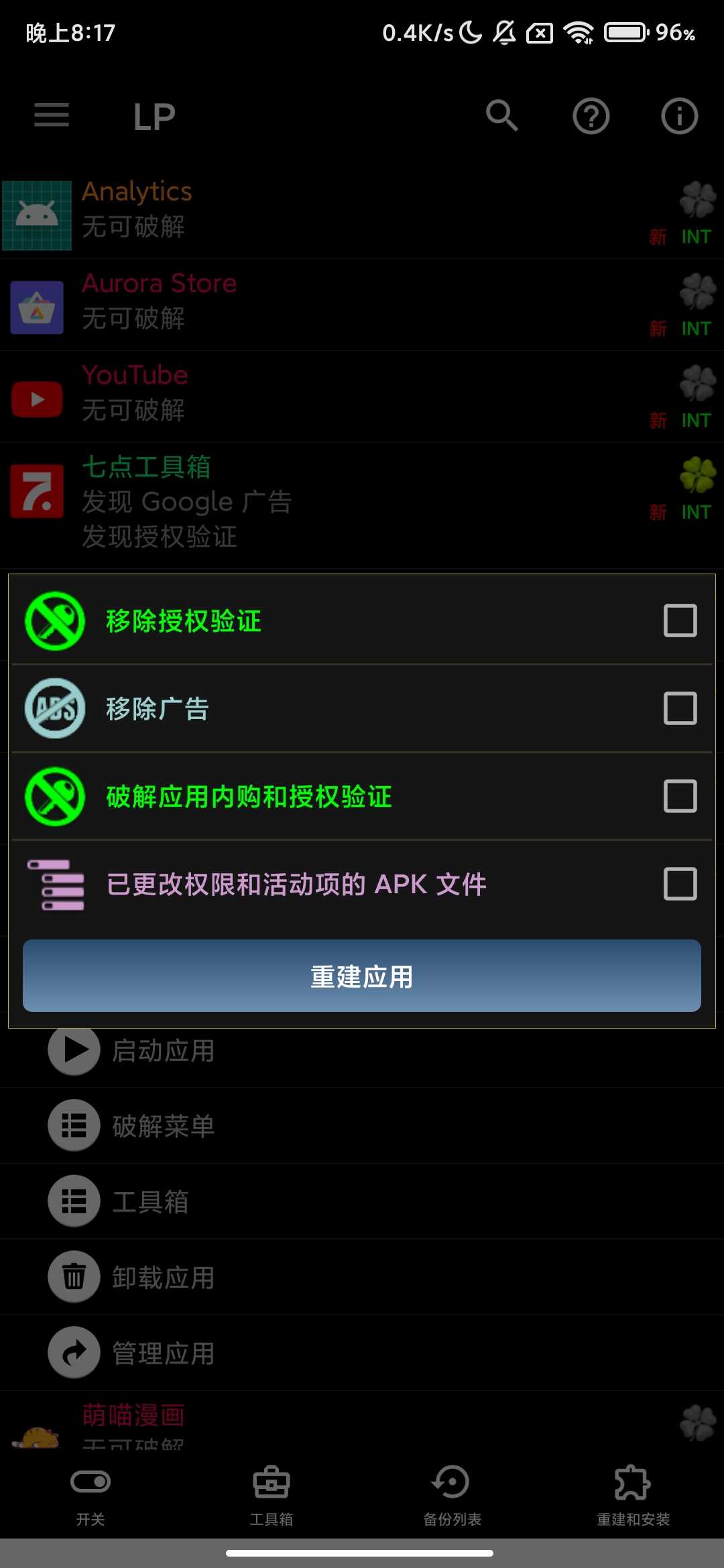This screenshot has width=724, height=1568.
Task: Click the ADS remove-ads icon in dialog
Action: tap(54, 708)
